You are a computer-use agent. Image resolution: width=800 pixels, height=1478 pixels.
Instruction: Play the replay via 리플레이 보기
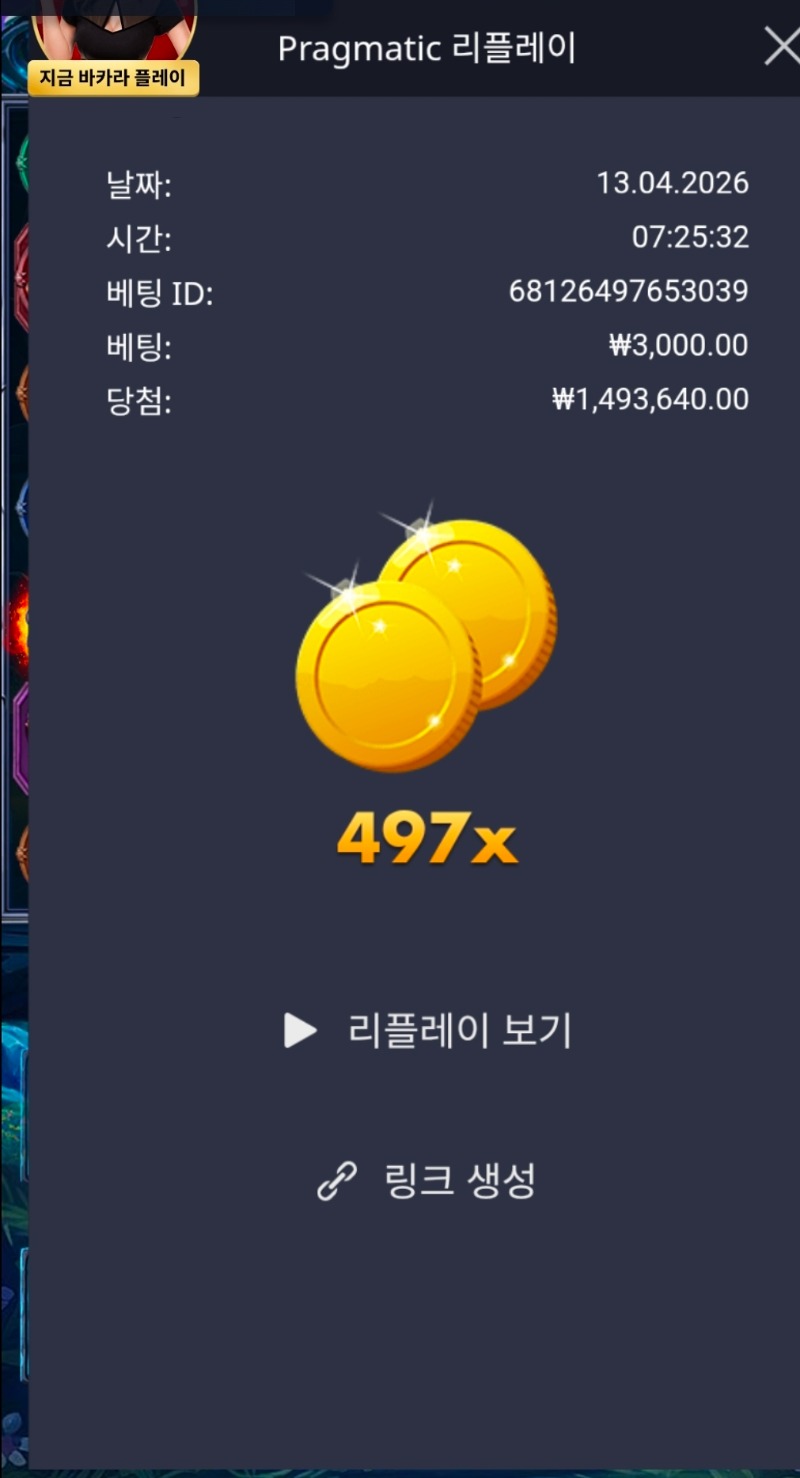(x=428, y=1030)
